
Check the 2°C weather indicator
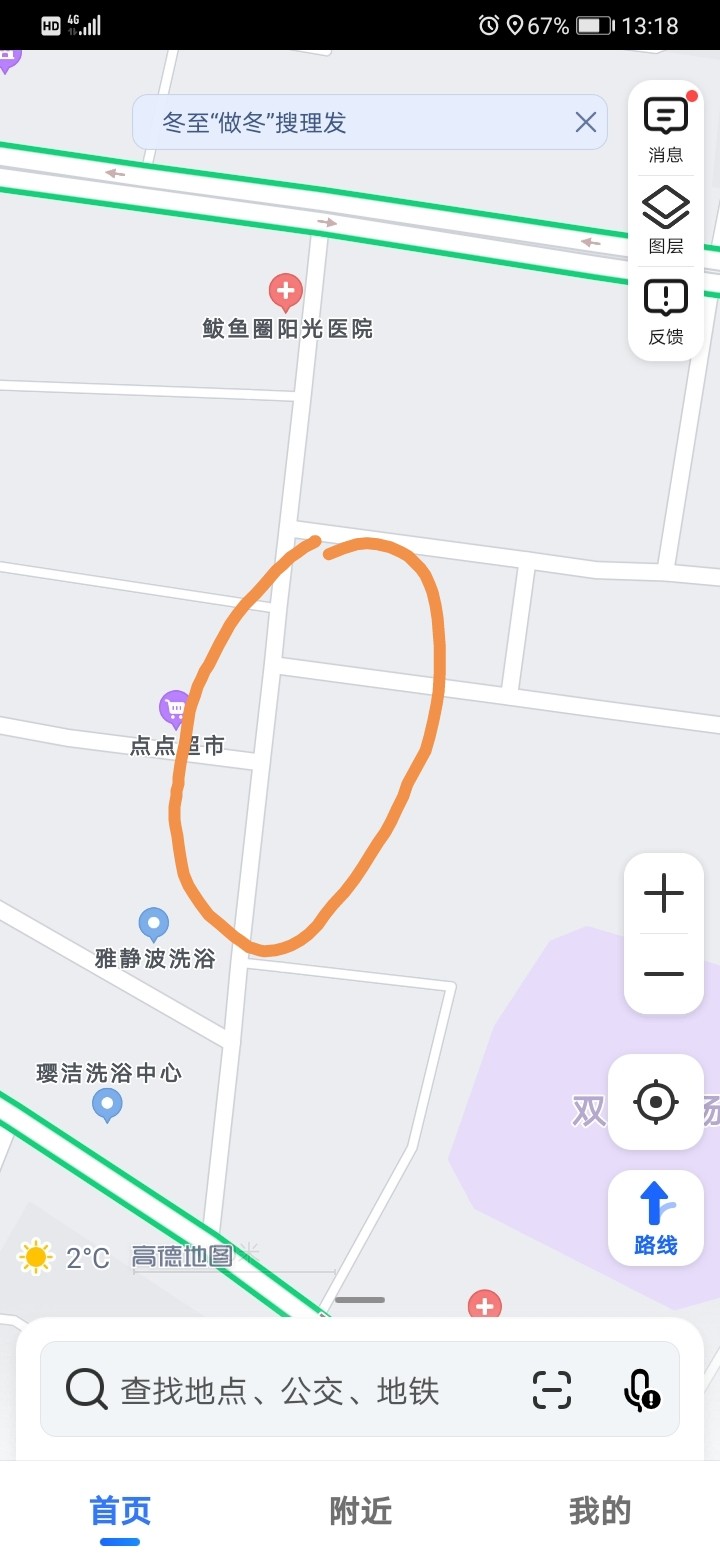[x=65, y=1257]
